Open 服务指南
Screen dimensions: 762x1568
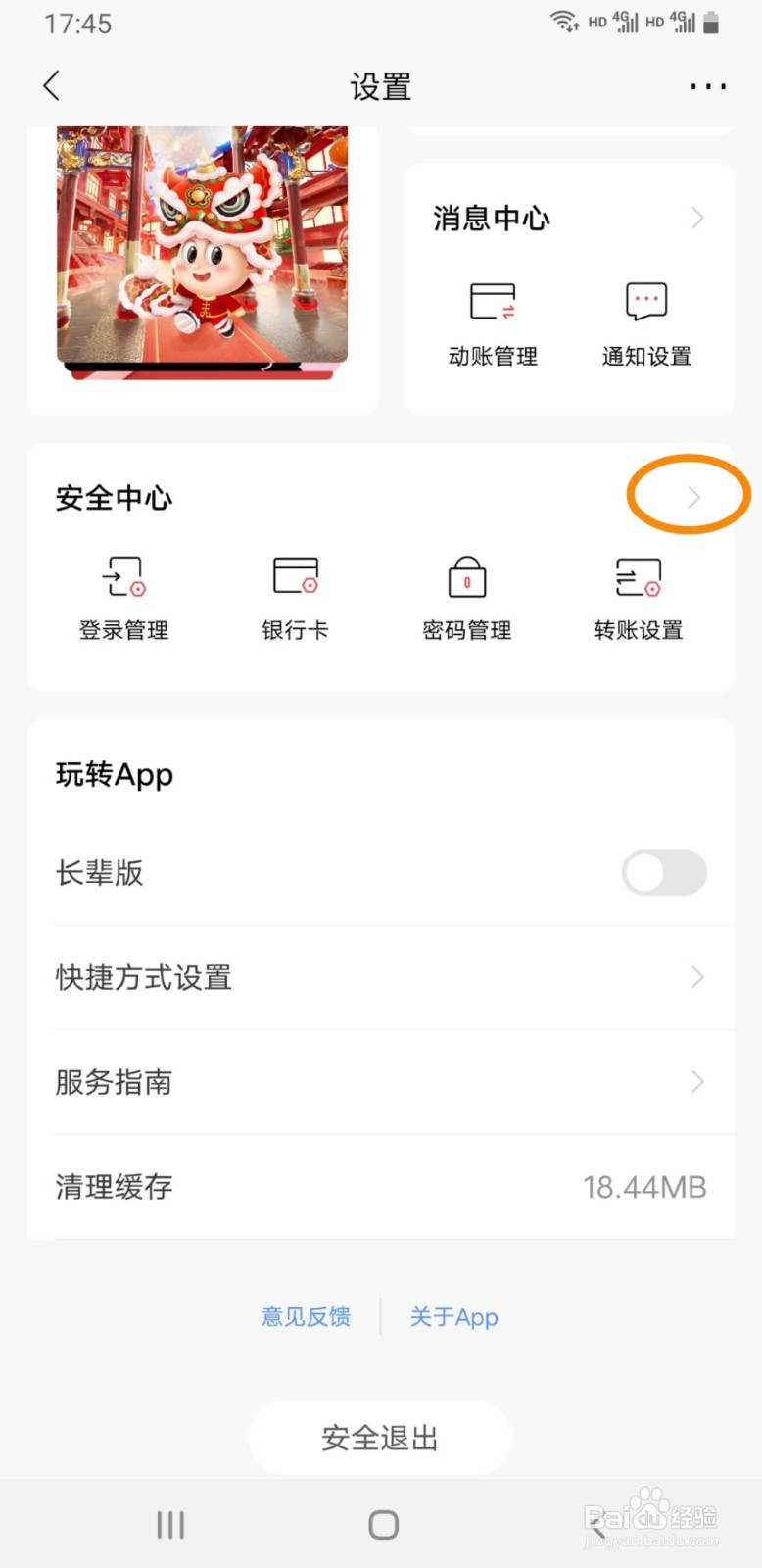(x=381, y=1082)
